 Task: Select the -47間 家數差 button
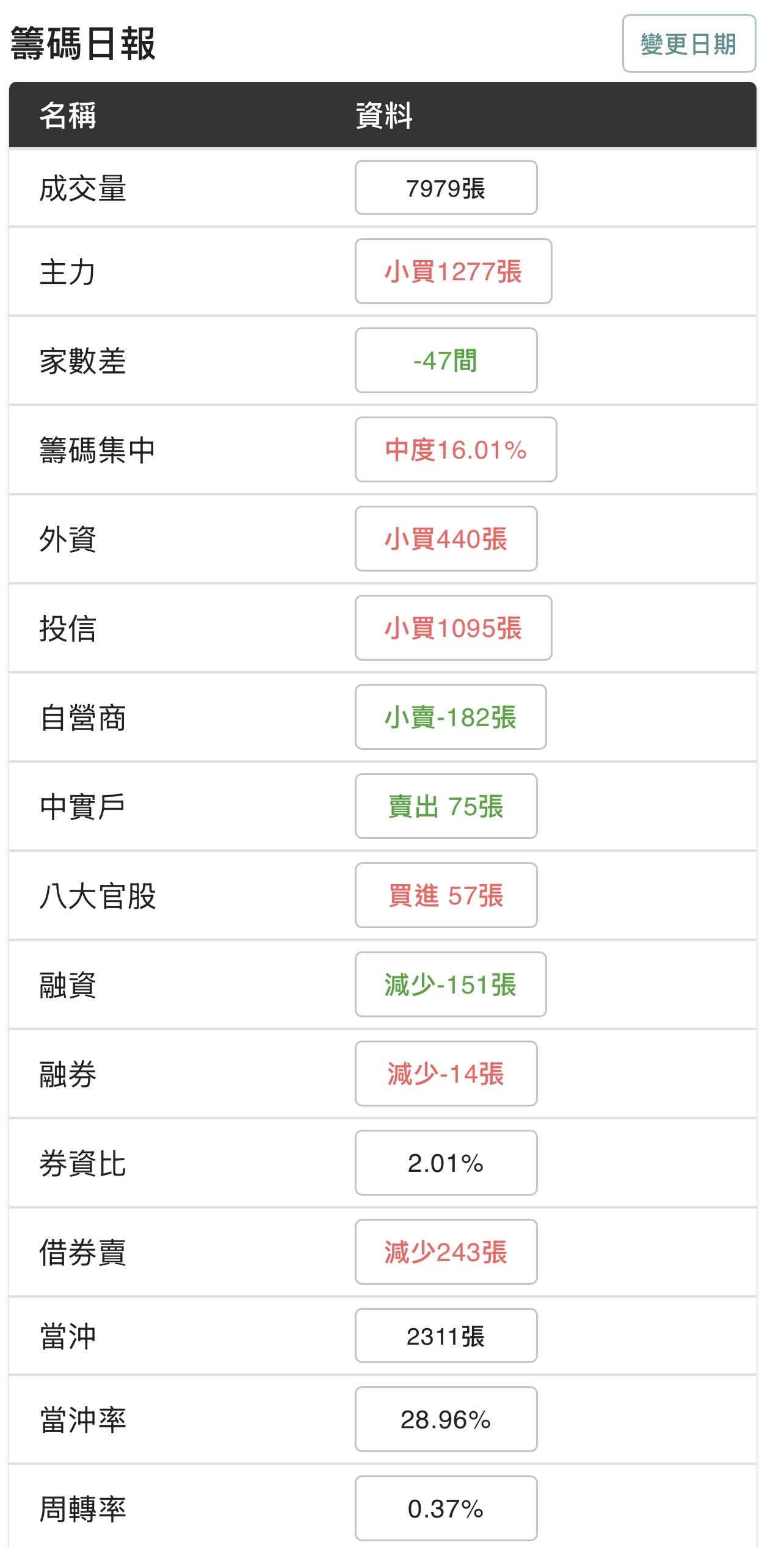pos(446,360)
